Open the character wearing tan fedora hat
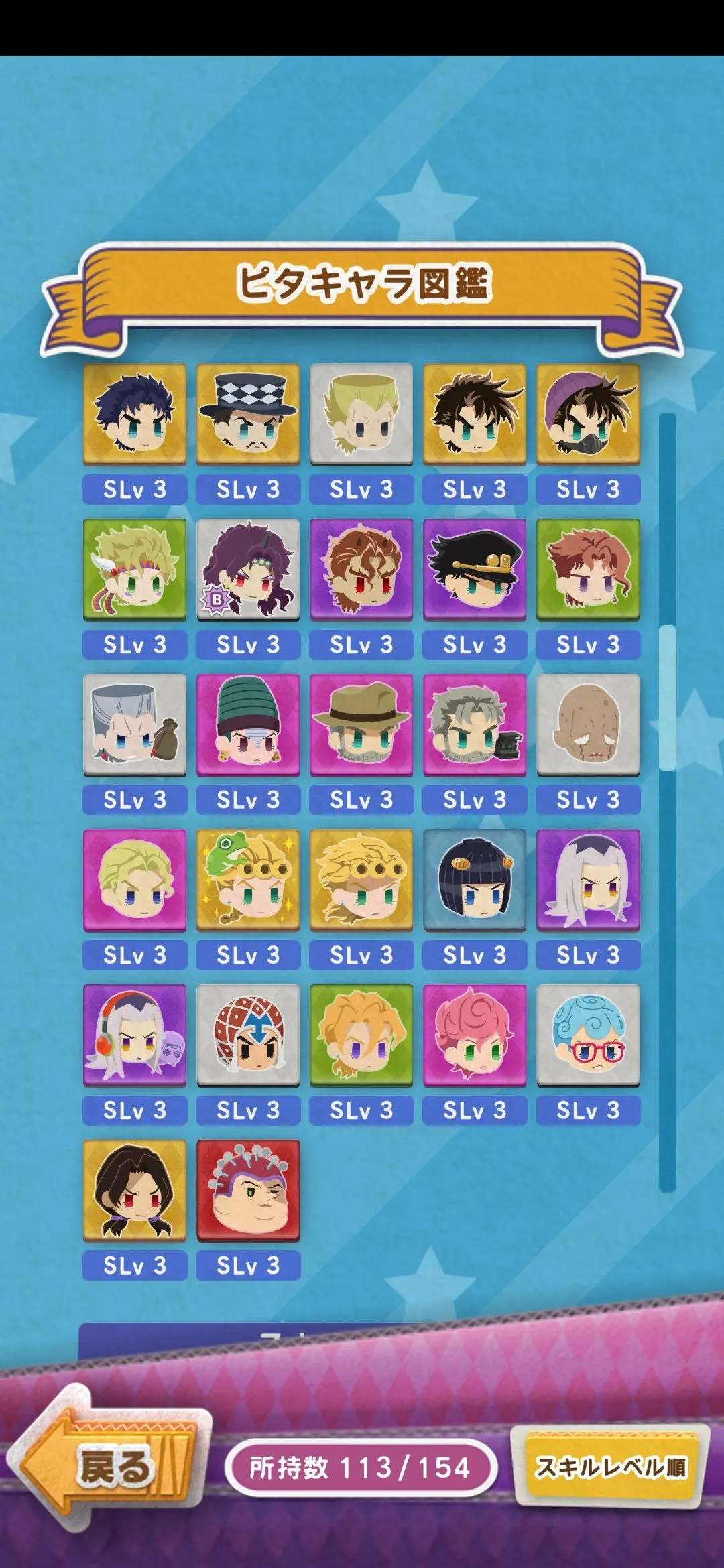 coord(361,724)
